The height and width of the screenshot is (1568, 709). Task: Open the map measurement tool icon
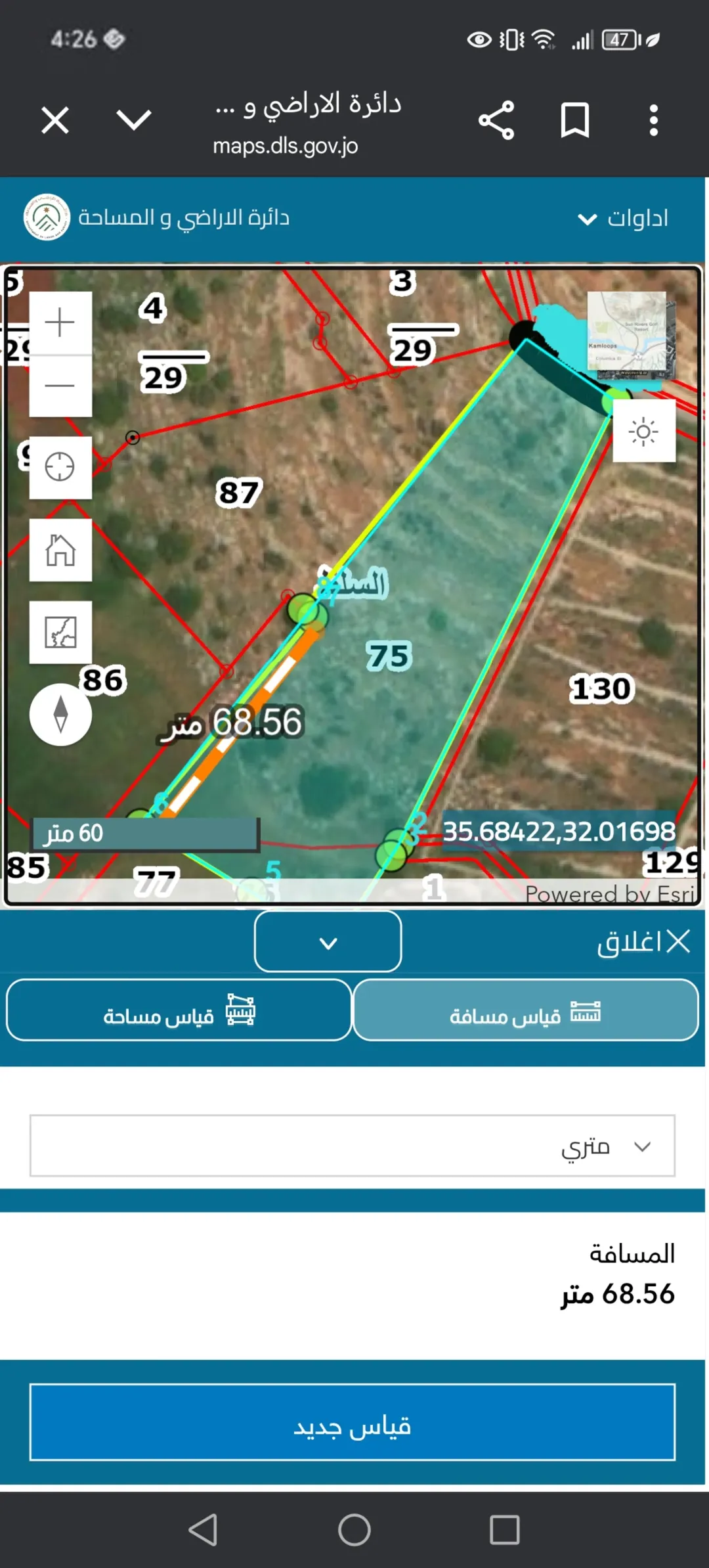(60, 632)
